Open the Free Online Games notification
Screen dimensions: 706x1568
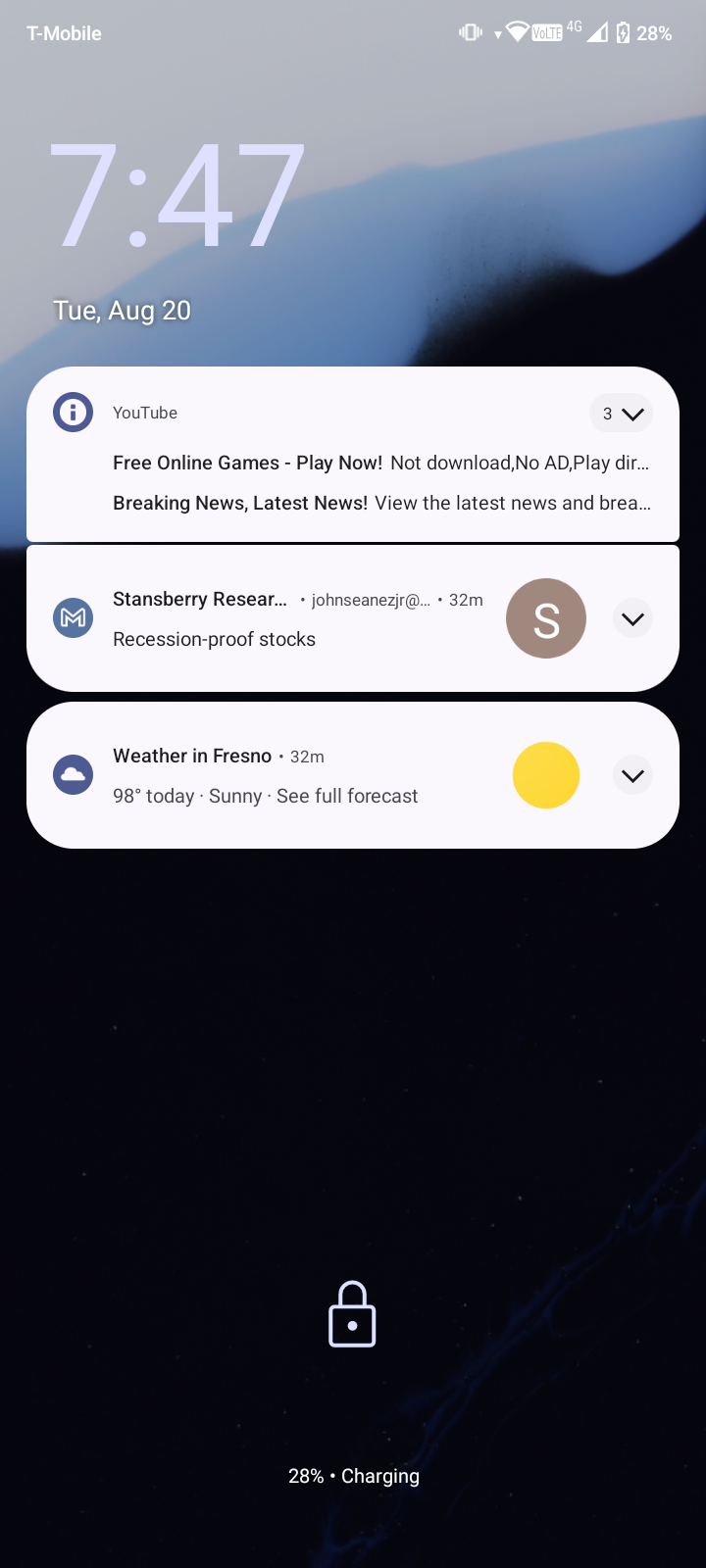coord(380,463)
